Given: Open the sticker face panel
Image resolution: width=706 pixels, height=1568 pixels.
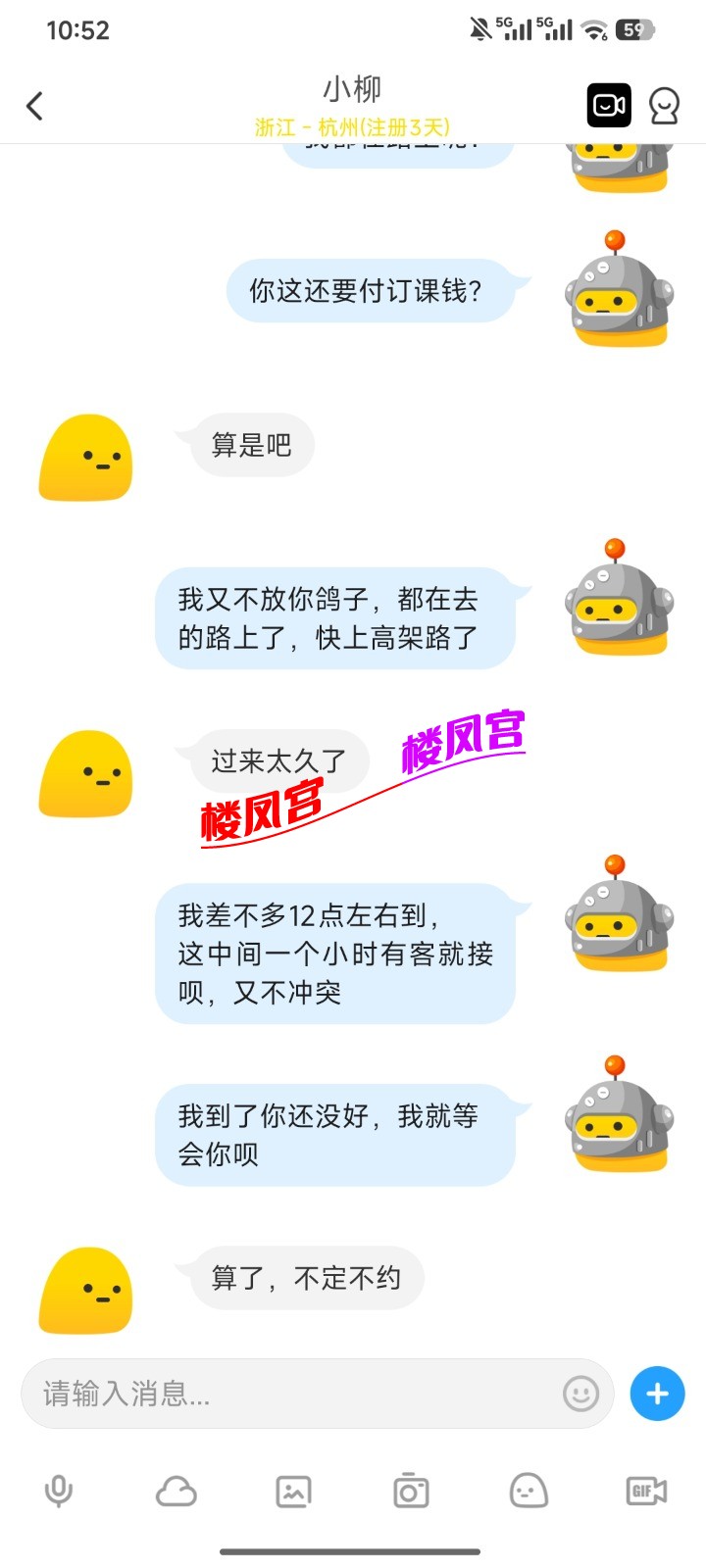Looking at the screenshot, I should point(529,1491).
